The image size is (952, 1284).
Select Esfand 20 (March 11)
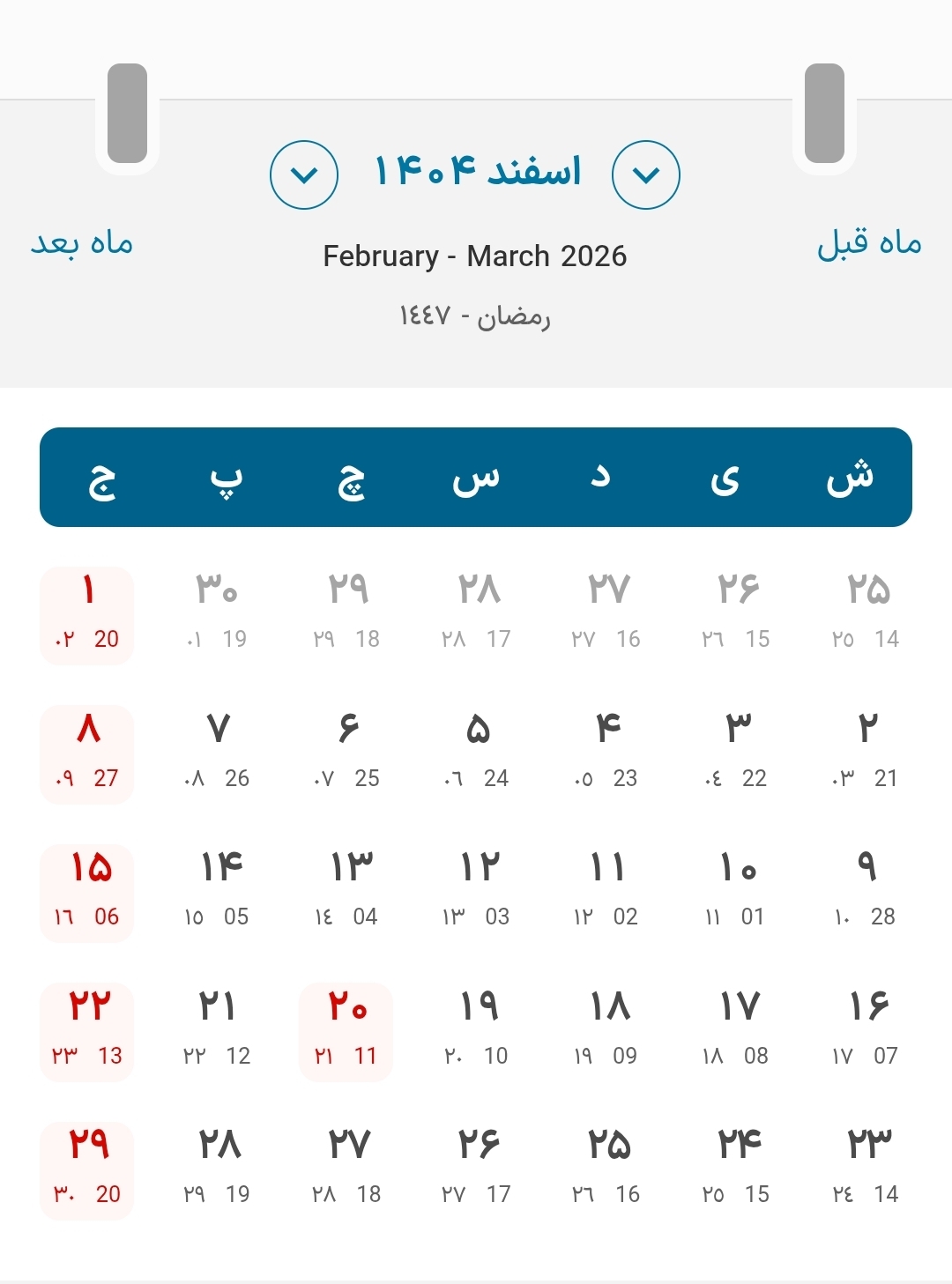point(346,1030)
